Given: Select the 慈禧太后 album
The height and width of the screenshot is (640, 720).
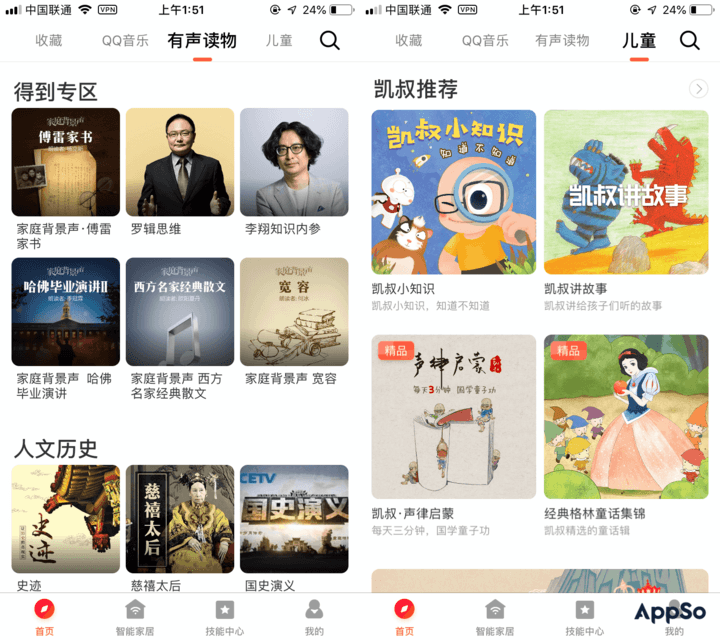Looking at the screenshot, I should point(180,518).
